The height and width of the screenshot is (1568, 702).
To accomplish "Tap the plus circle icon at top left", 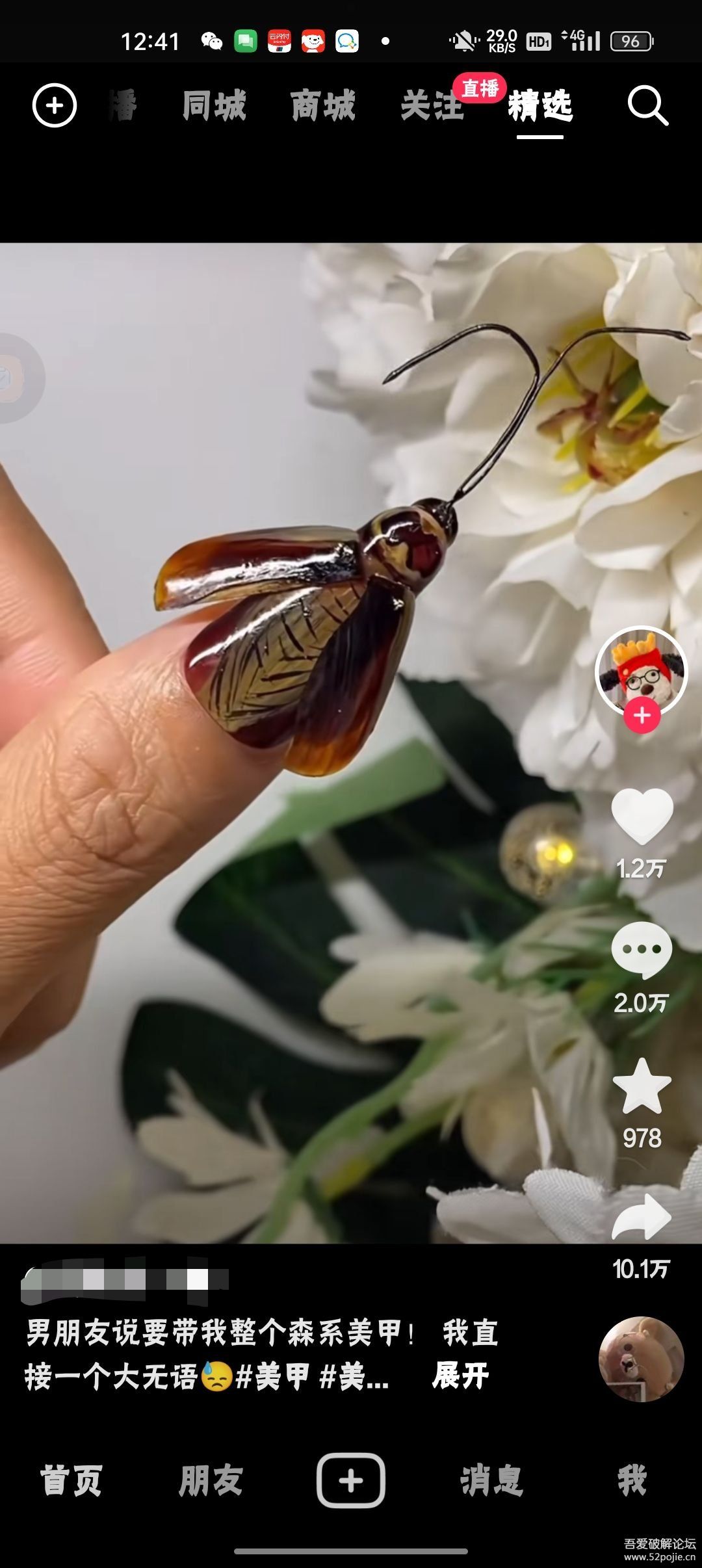I will coord(55,105).
